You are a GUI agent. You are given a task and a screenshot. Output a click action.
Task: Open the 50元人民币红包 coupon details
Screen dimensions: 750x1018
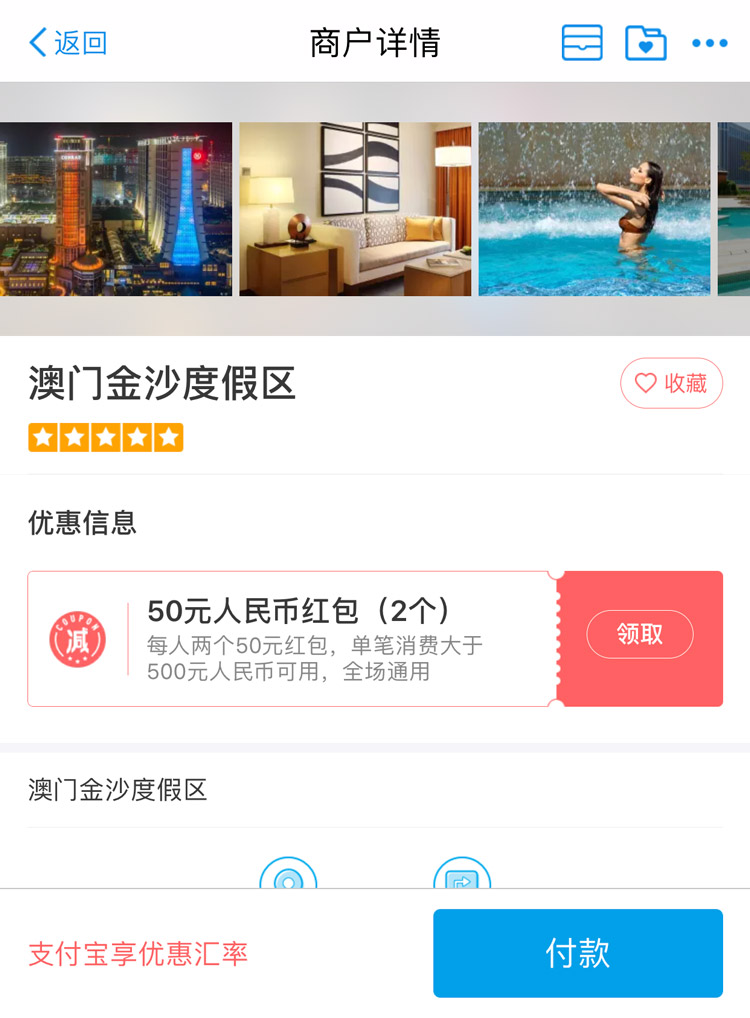tap(300, 640)
